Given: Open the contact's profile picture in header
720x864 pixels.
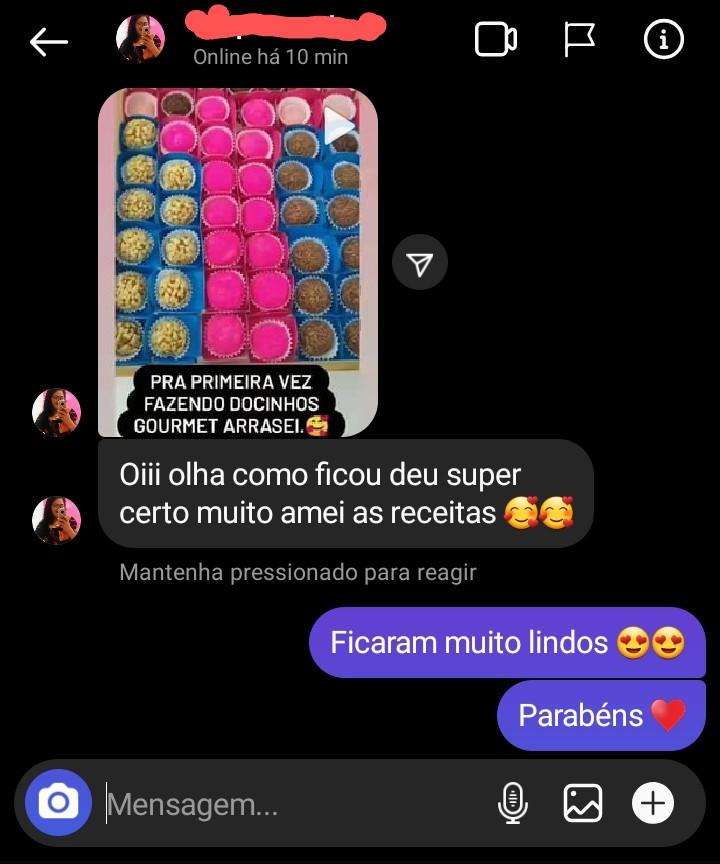Looking at the screenshot, I should point(141,36).
